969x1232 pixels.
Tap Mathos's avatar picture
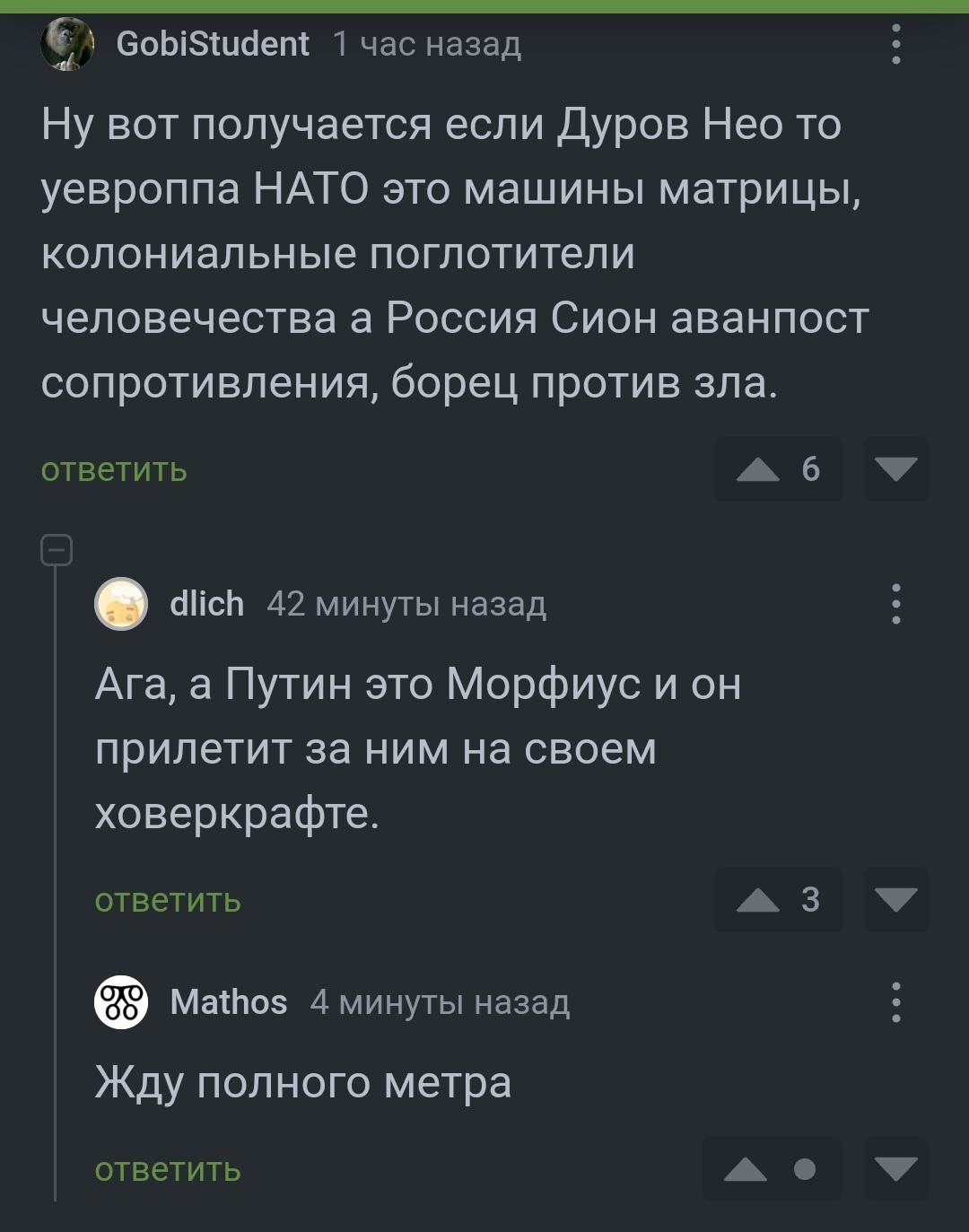coord(121,1002)
